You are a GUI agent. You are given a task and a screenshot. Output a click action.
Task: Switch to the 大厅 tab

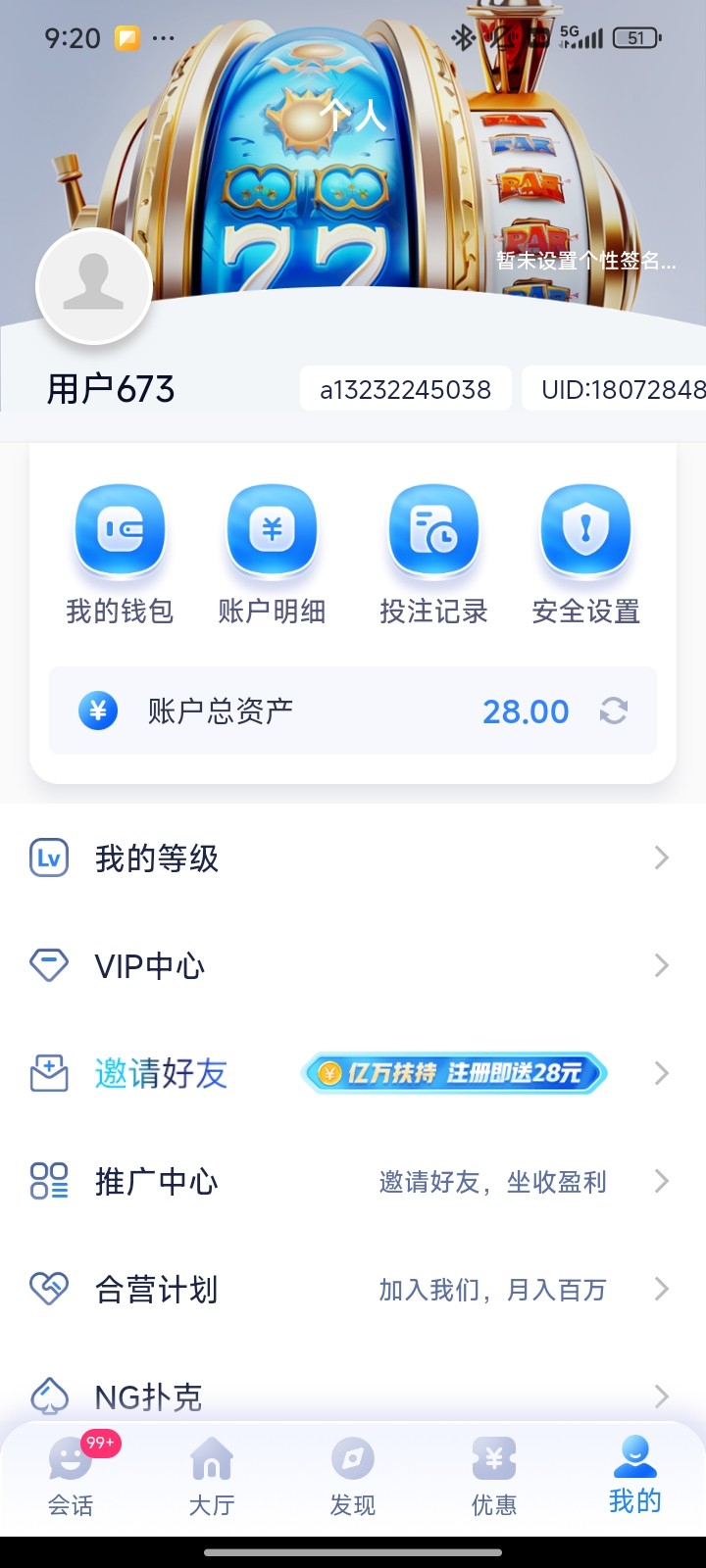212,1476
